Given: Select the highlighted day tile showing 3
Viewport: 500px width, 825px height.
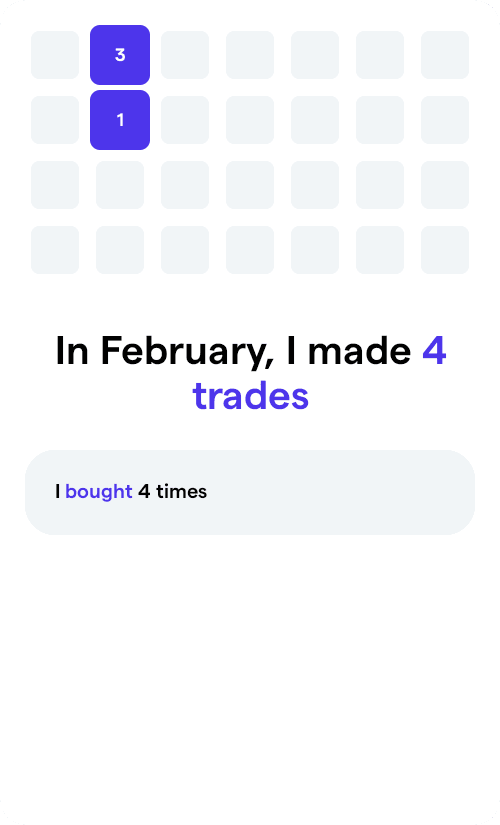Looking at the screenshot, I should (120, 55).
